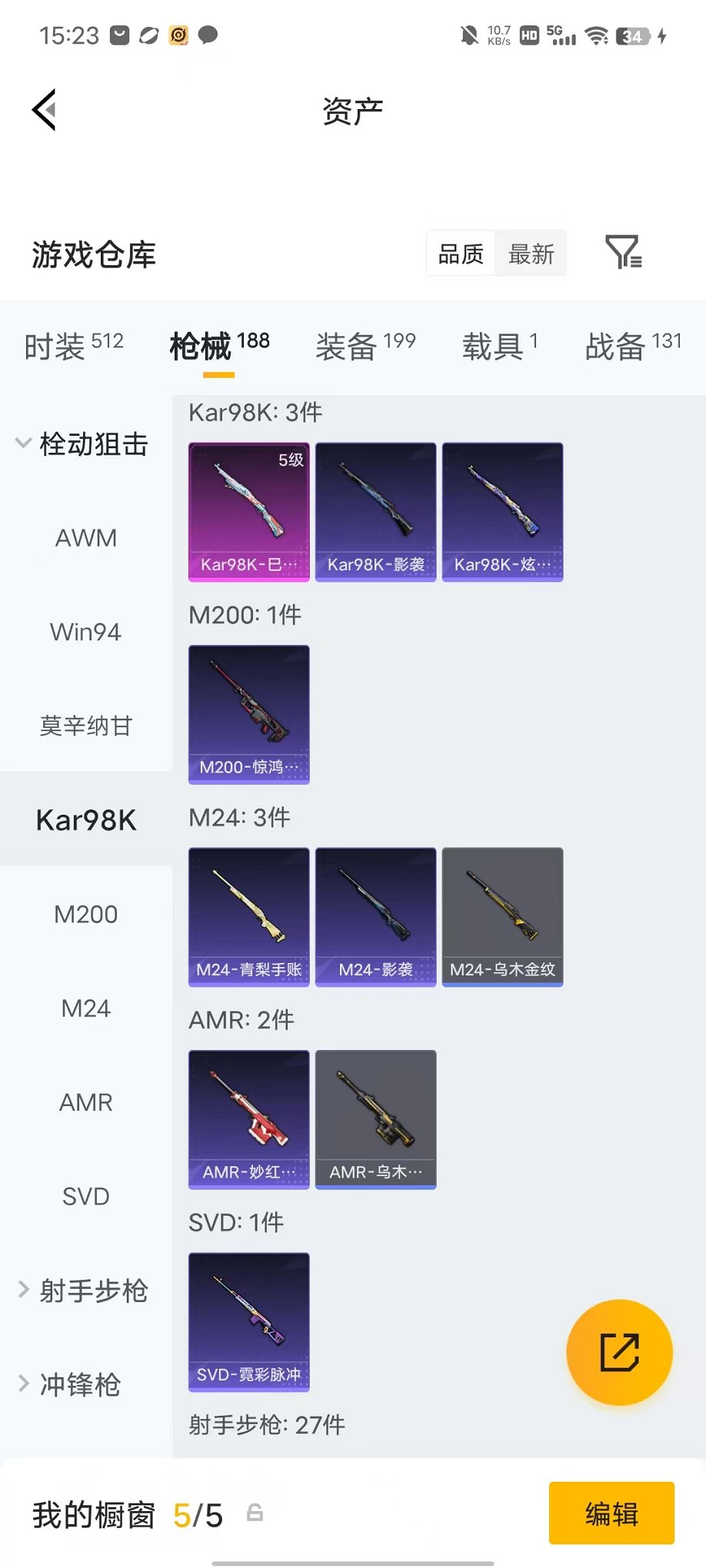
Task: Open the M24-乌木金纹 skin tile
Action: pos(503,917)
